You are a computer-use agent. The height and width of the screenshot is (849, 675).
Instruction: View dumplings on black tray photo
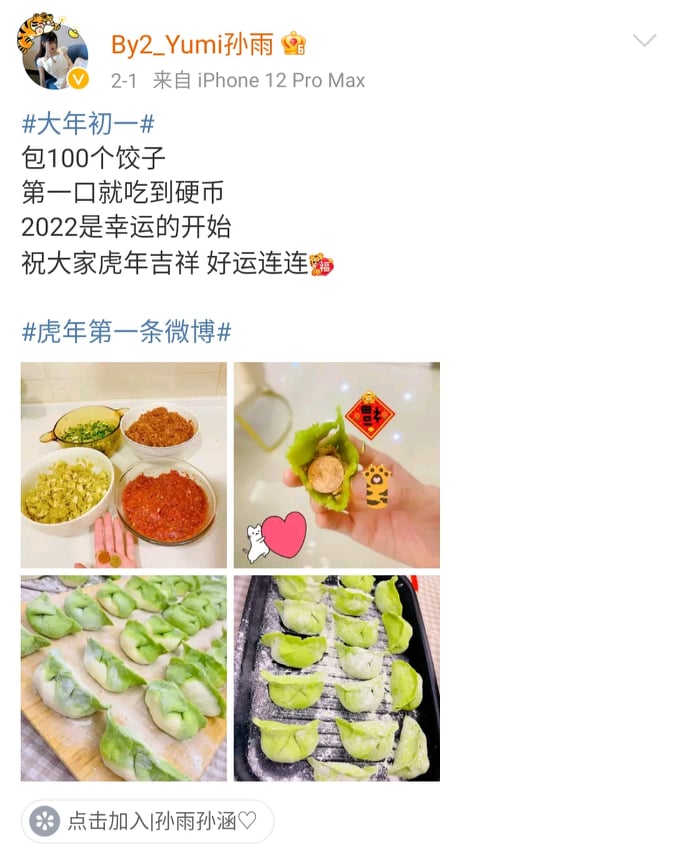click(337, 678)
